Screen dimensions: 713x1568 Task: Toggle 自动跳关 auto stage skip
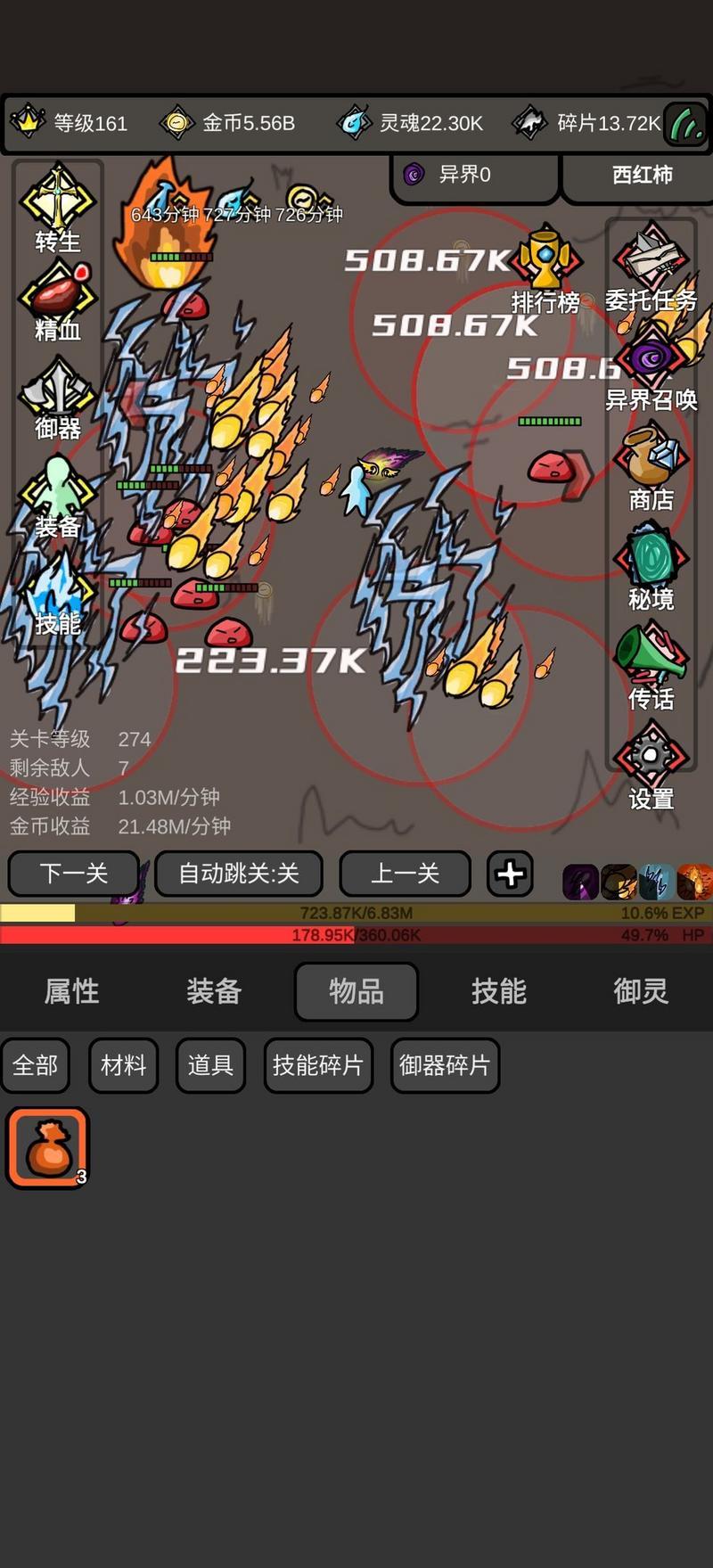[x=239, y=873]
